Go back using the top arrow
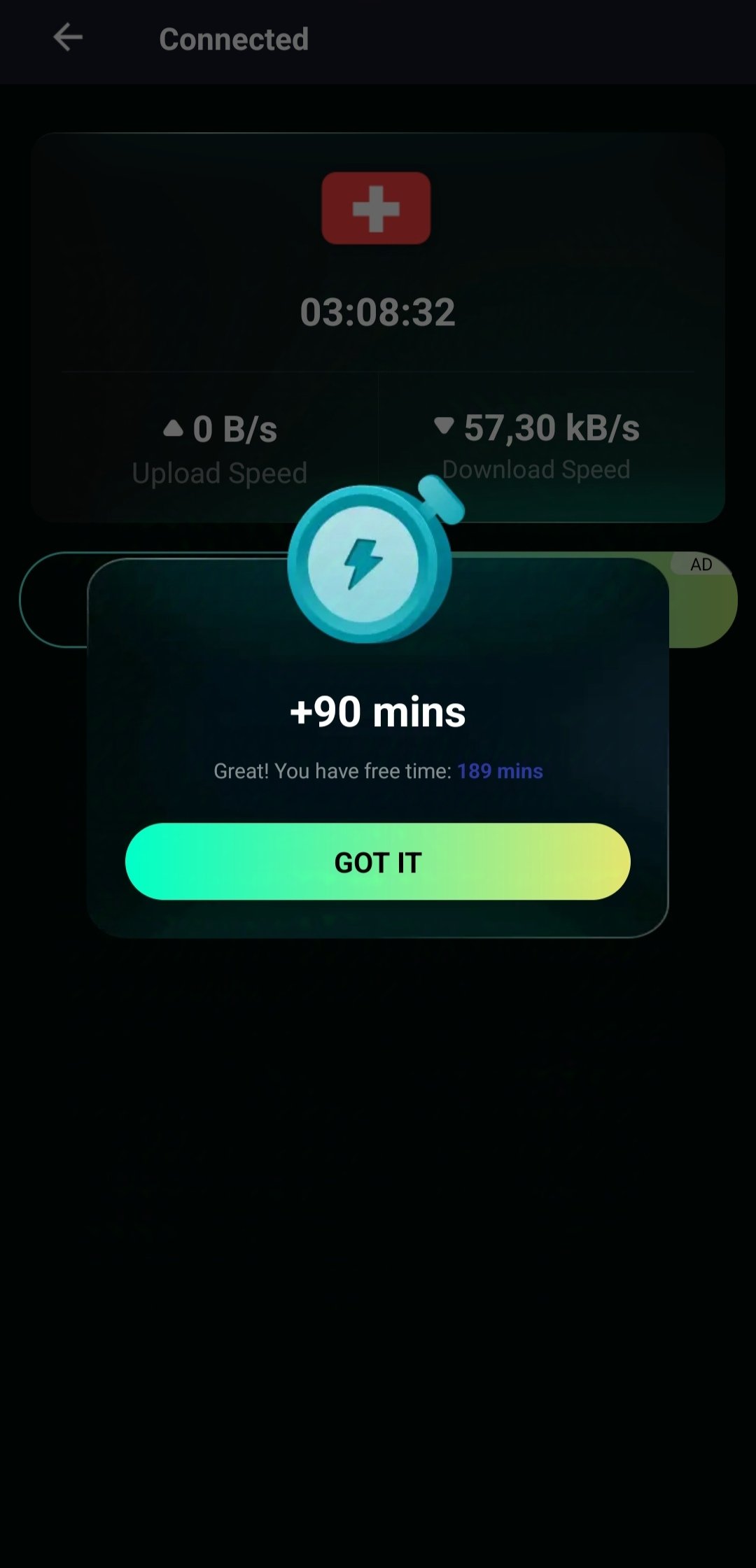 68,38
